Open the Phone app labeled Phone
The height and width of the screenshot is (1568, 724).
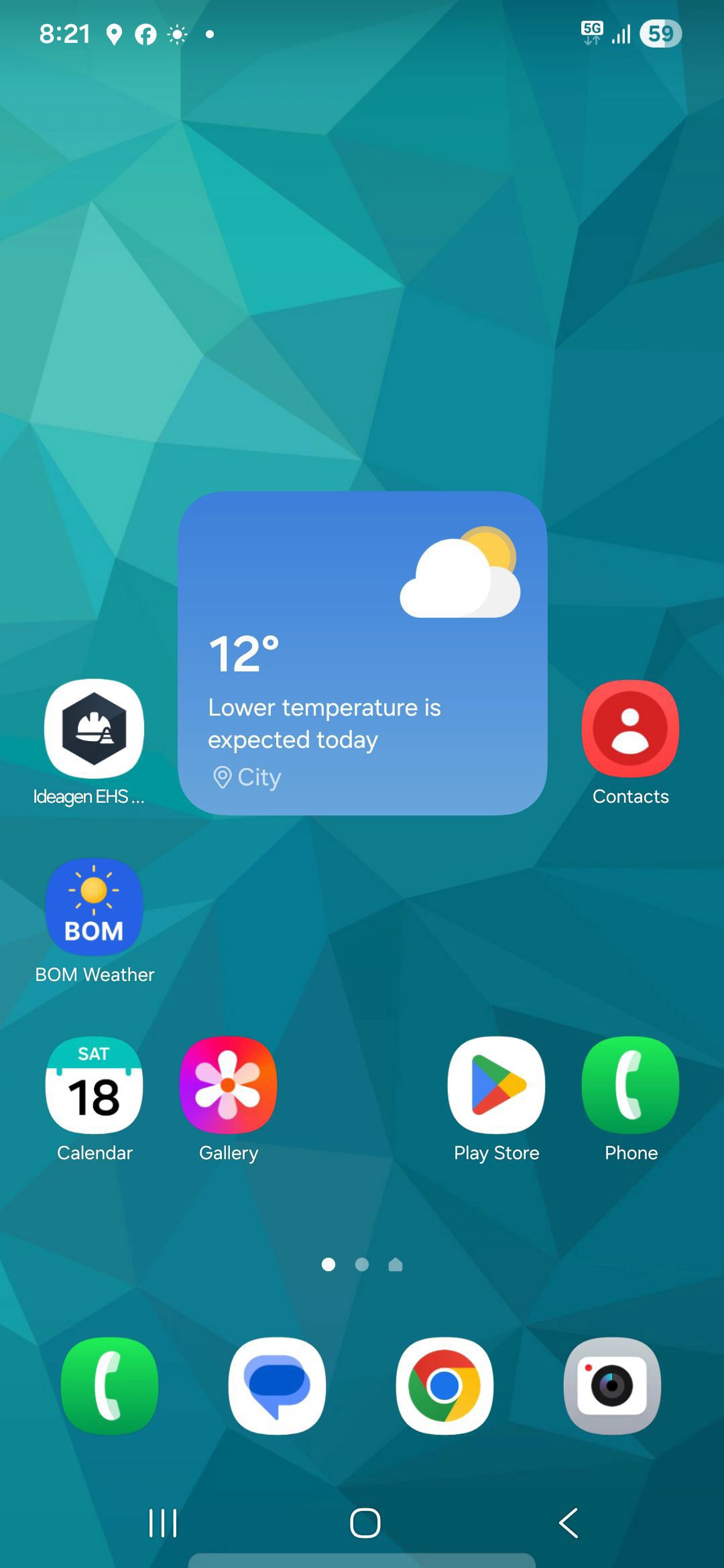point(630,1085)
